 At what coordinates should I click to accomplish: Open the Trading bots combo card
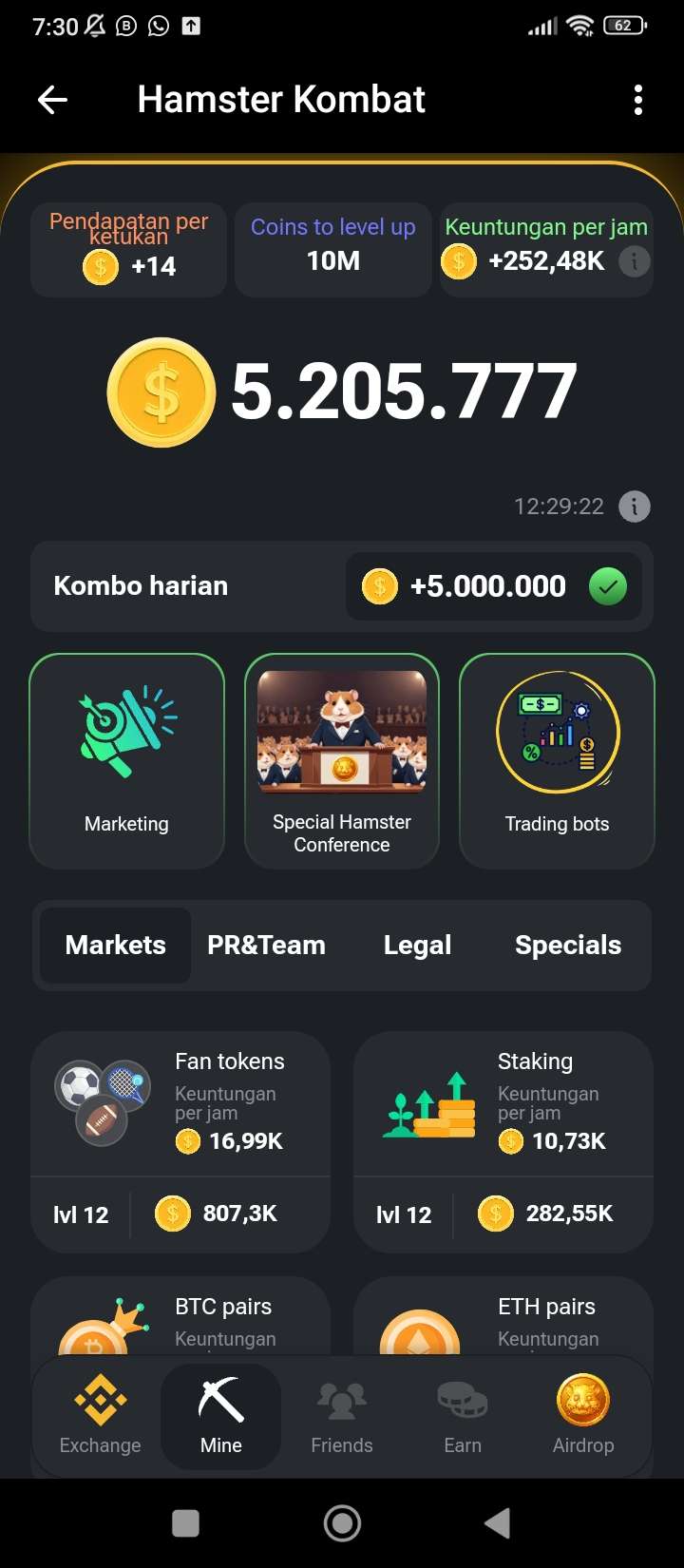pyautogui.click(x=557, y=760)
